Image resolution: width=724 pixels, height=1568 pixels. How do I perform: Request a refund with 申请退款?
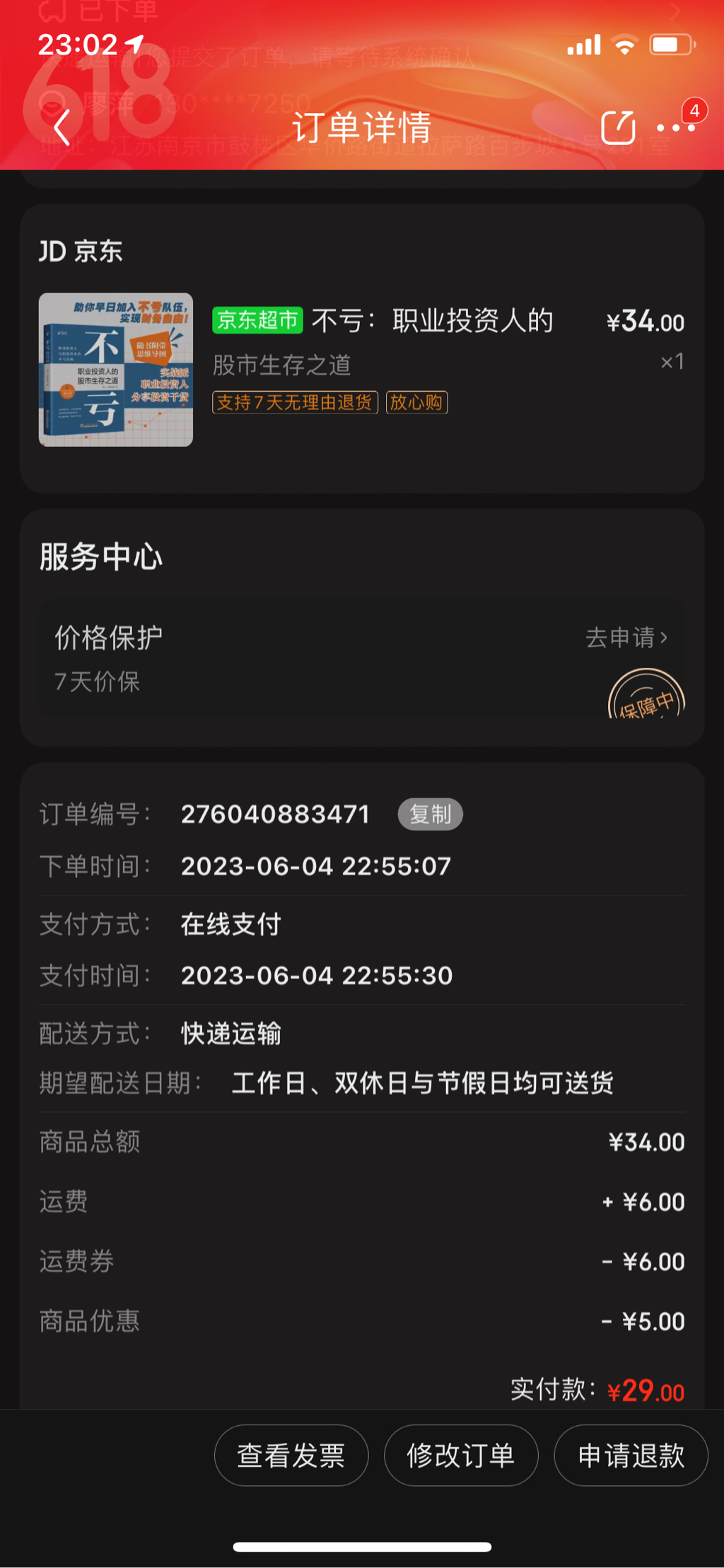click(631, 1456)
